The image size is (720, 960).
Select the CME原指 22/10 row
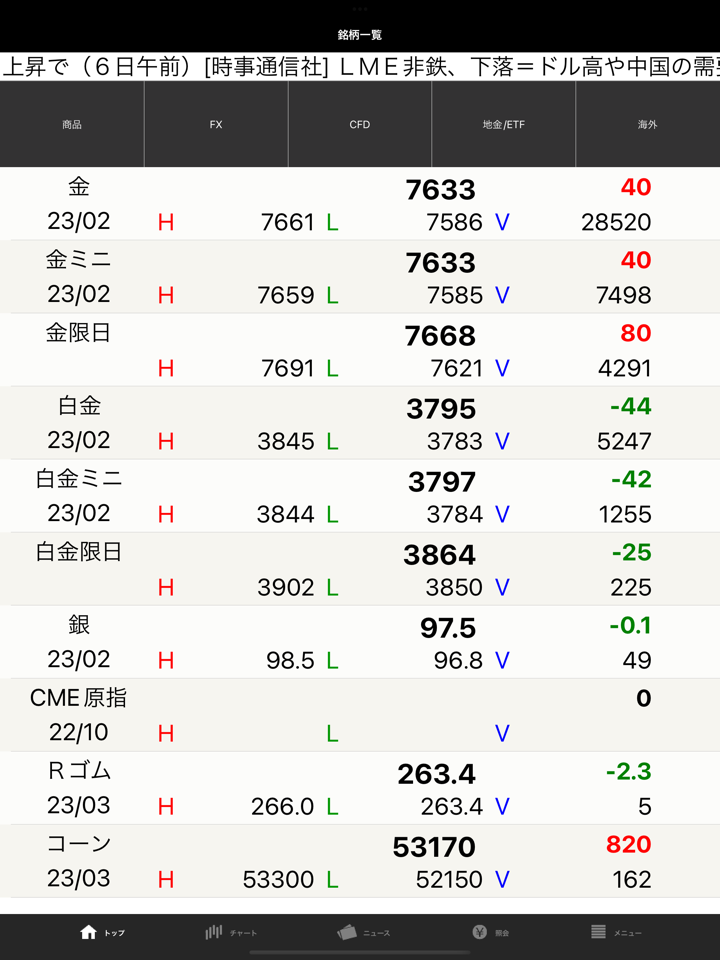pos(360,715)
